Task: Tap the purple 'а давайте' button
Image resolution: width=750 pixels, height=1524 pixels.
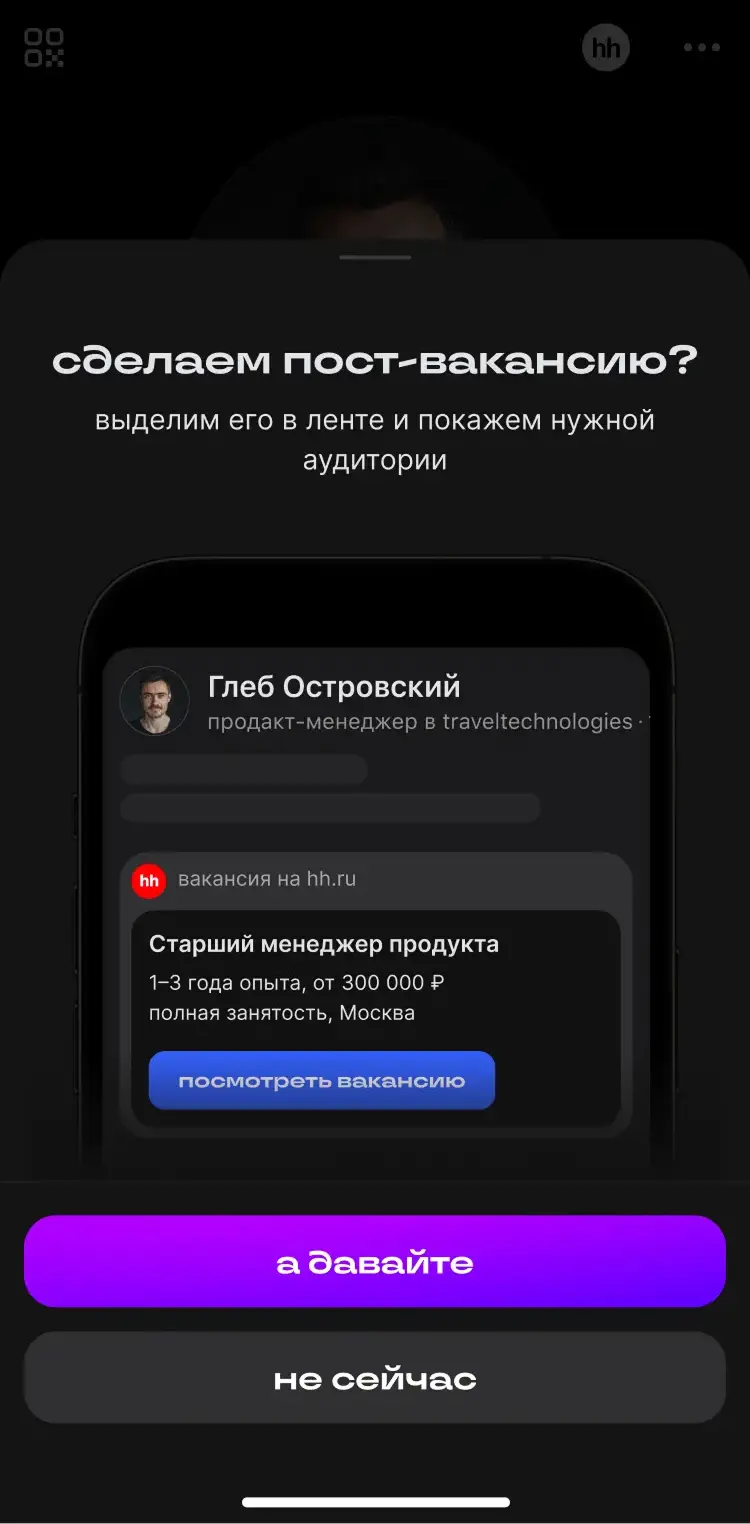Action: coord(374,1262)
